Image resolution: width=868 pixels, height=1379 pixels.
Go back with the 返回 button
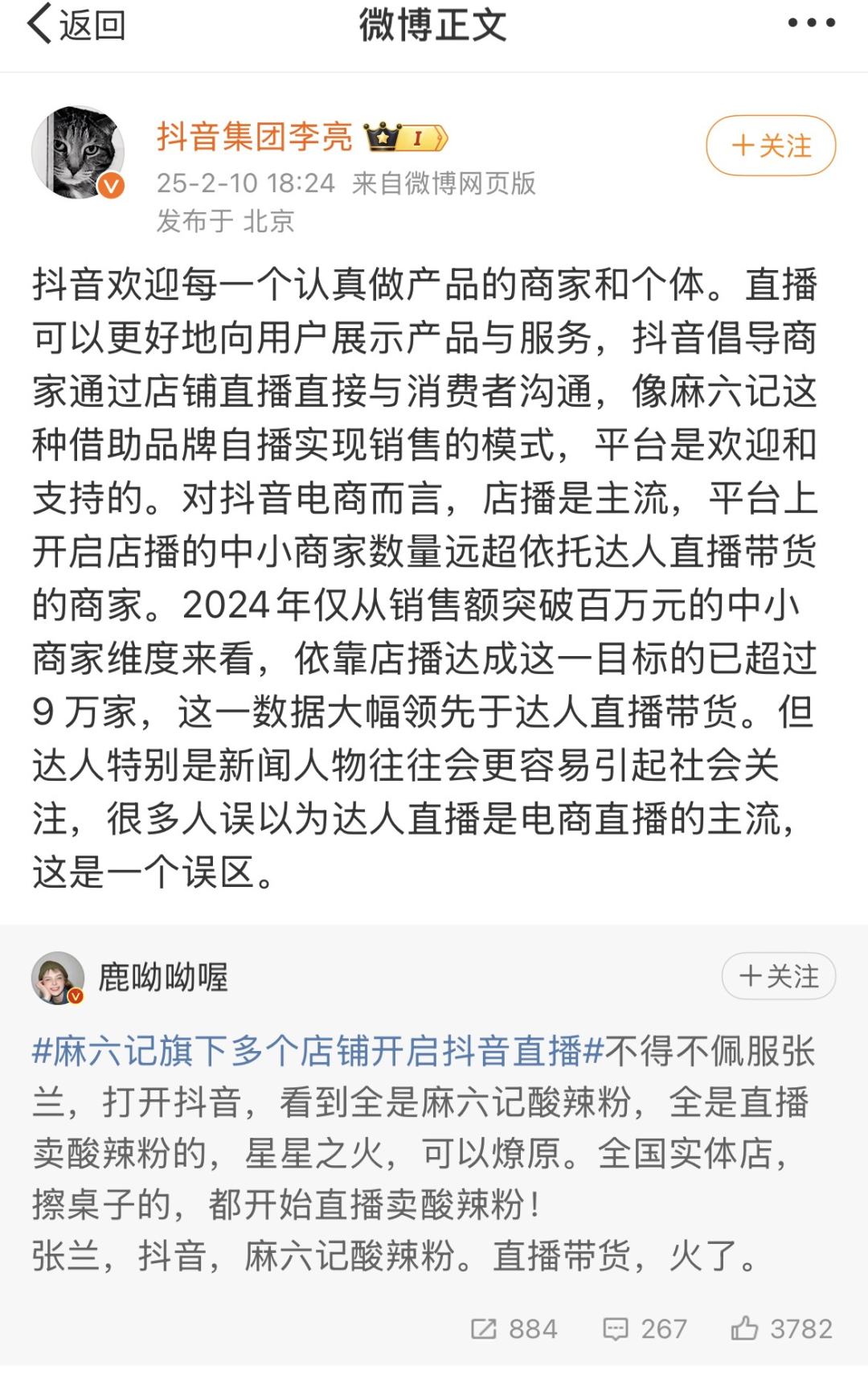pyautogui.click(x=76, y=24)
